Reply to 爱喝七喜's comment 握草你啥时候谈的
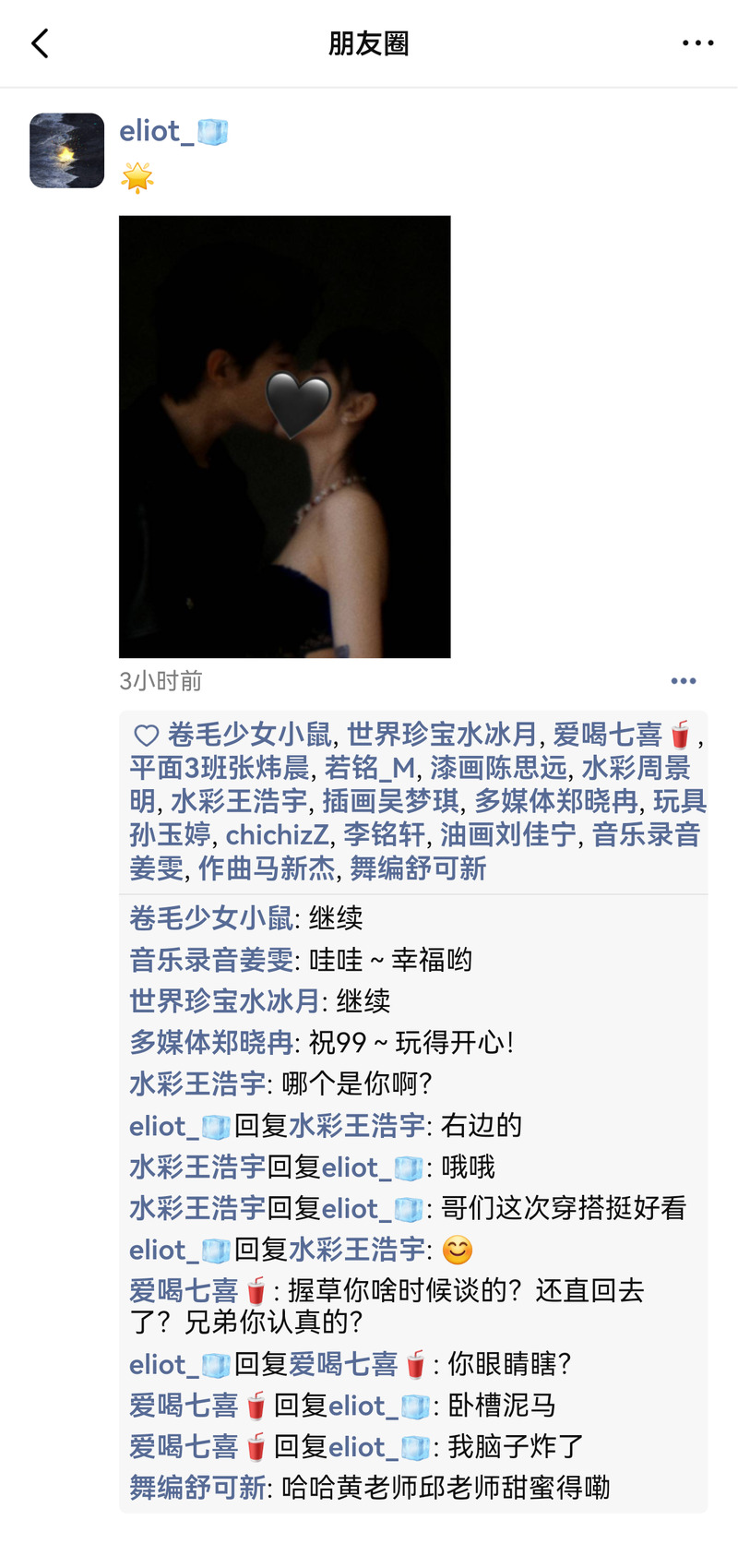Screen dimensions: 738x1568 (x=461, y=1291)
